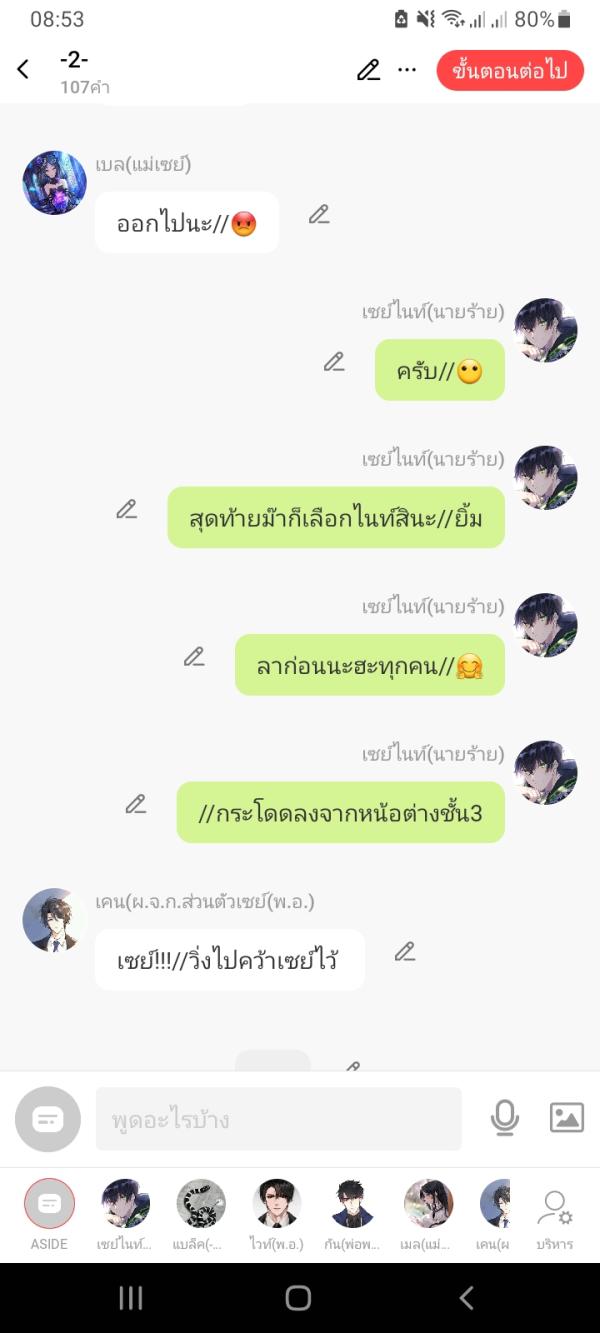The width and height of the screenshot is (600, 1333).
Task: Tap the red ขั้นตอนต่อไป button
Action: (x=510, y=70)
